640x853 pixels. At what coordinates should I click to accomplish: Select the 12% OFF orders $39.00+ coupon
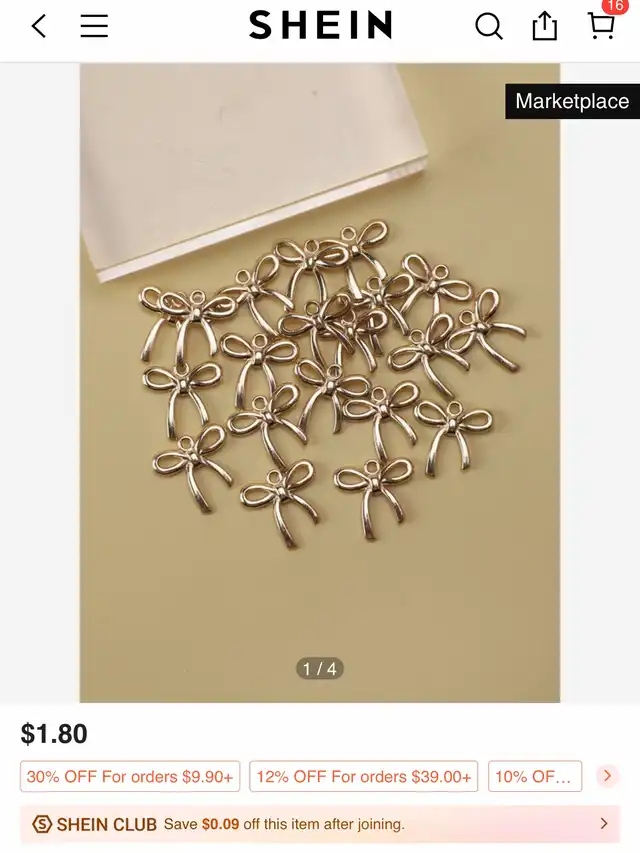tap(363, 776)
